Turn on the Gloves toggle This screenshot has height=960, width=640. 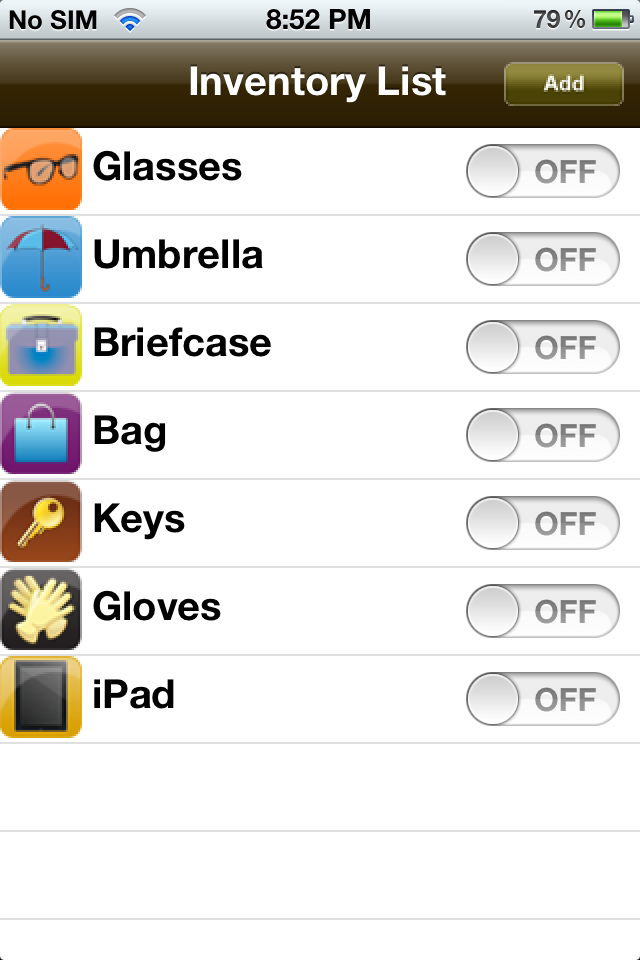coord(543,611)
